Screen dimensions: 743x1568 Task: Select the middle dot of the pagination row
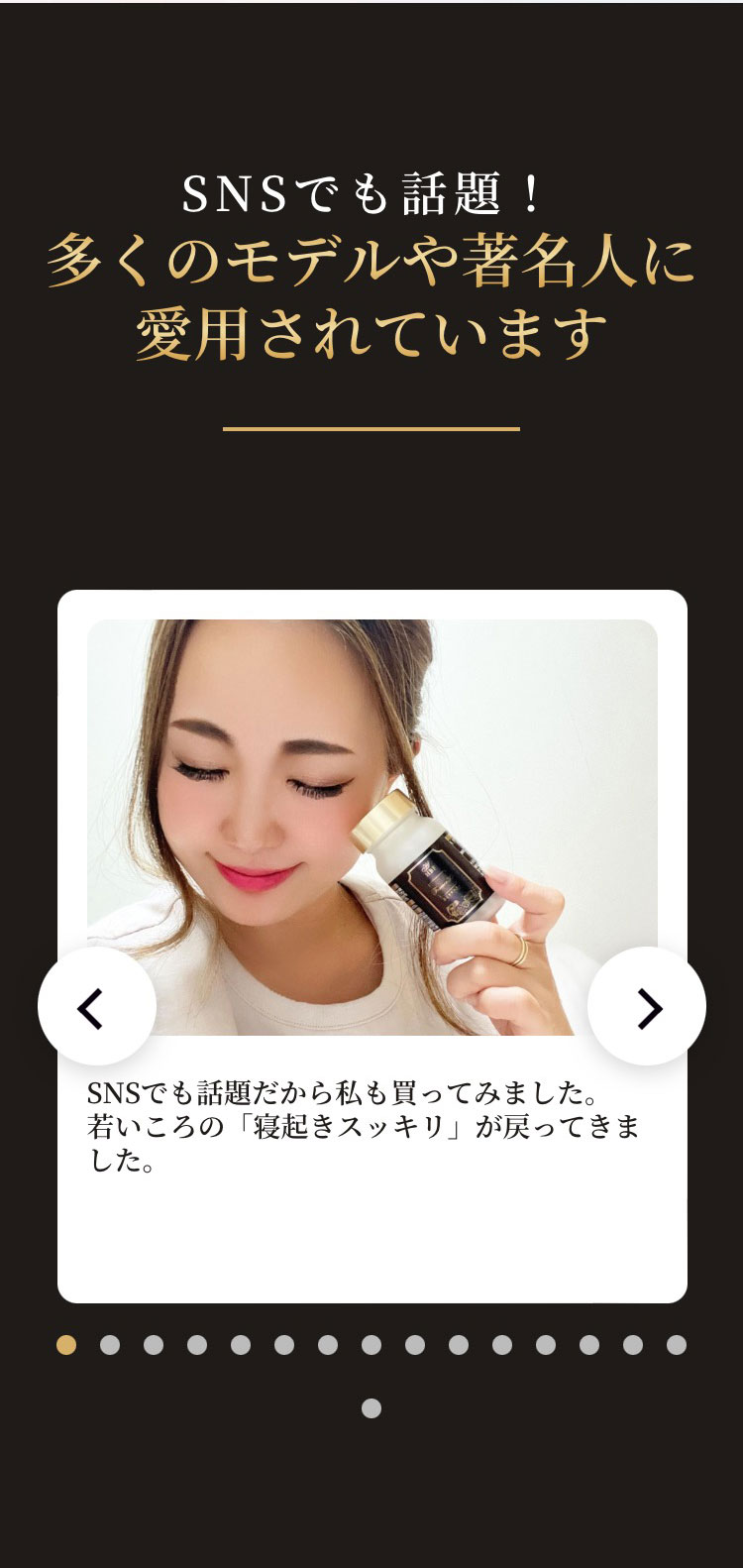pos(371,1346)
